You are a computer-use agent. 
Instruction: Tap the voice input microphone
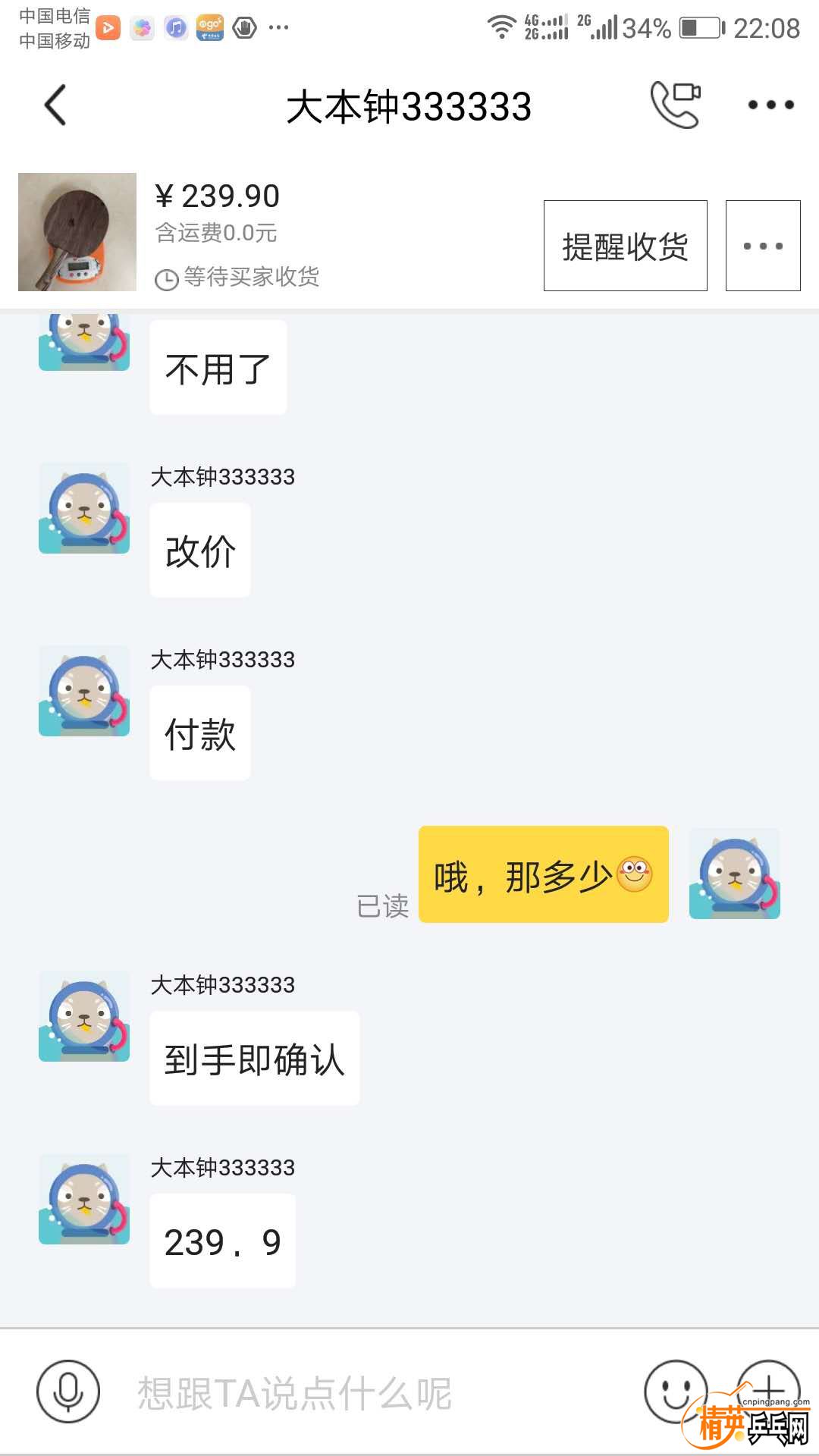(x=68, y=1392)
